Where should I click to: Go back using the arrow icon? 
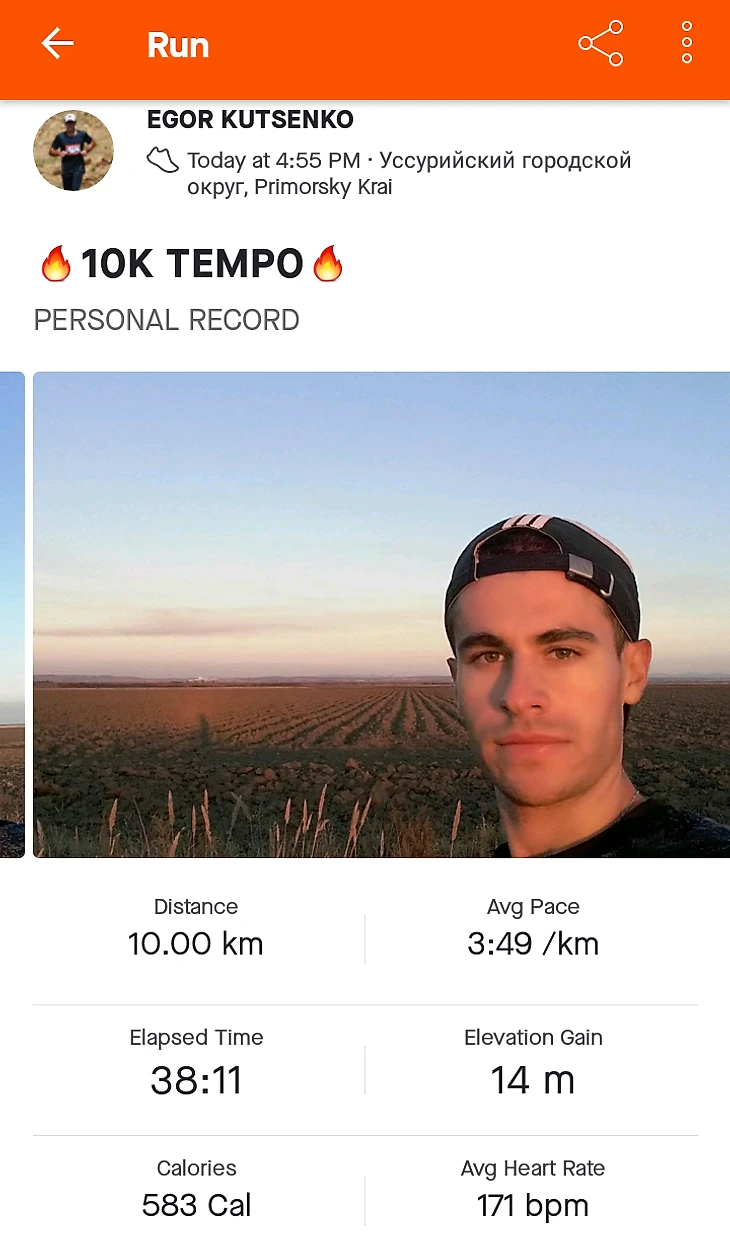(58, 44)
